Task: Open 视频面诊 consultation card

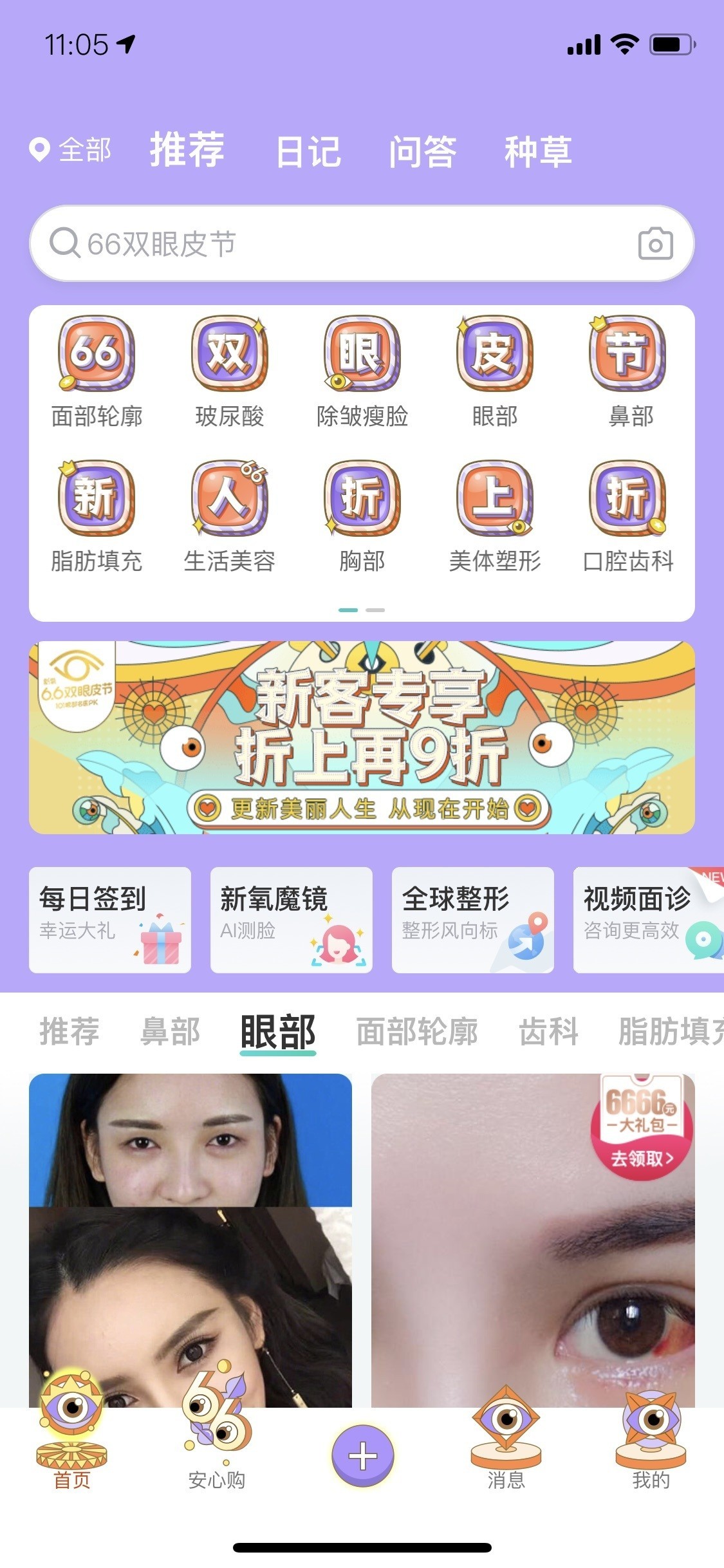Action: point(647,920)
